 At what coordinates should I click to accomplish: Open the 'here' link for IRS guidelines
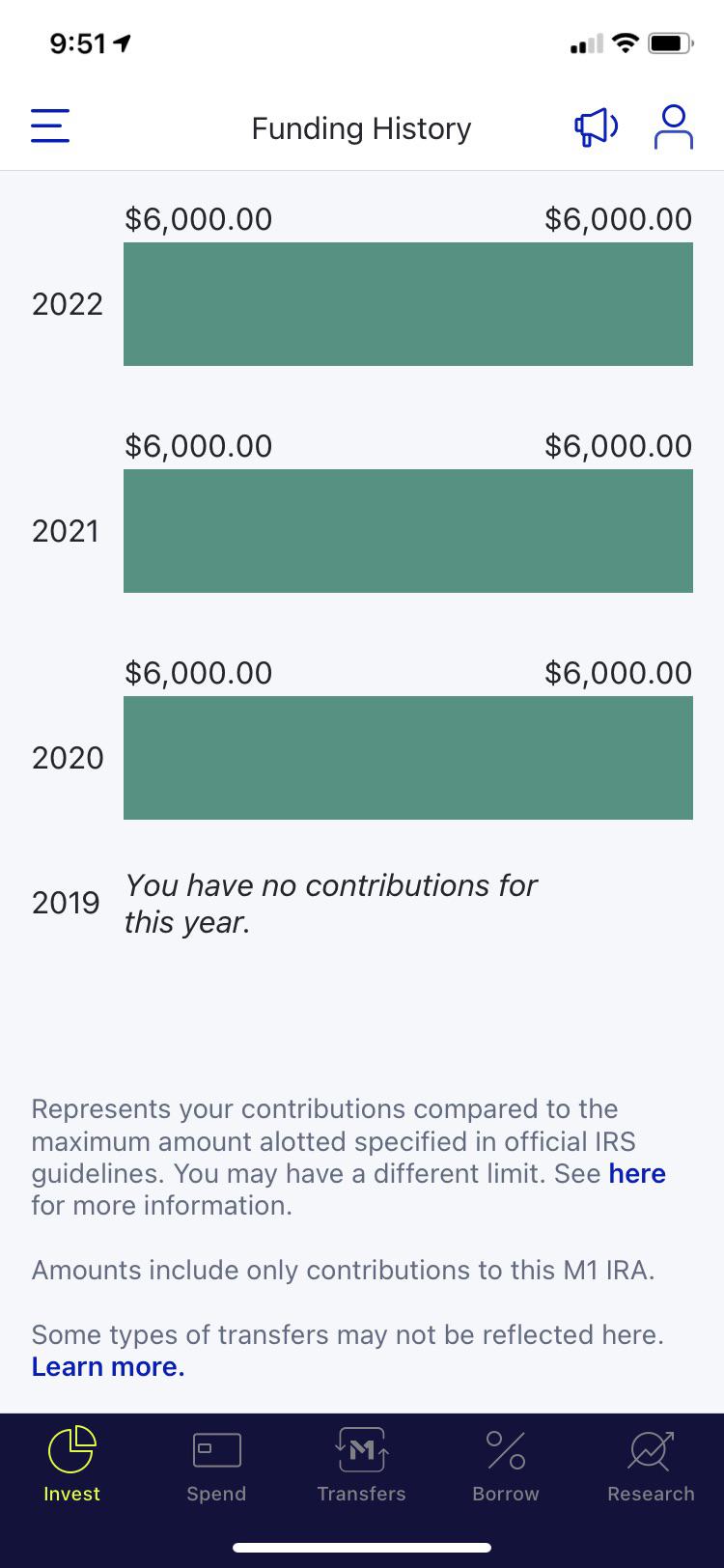(x=635, y=1173)
